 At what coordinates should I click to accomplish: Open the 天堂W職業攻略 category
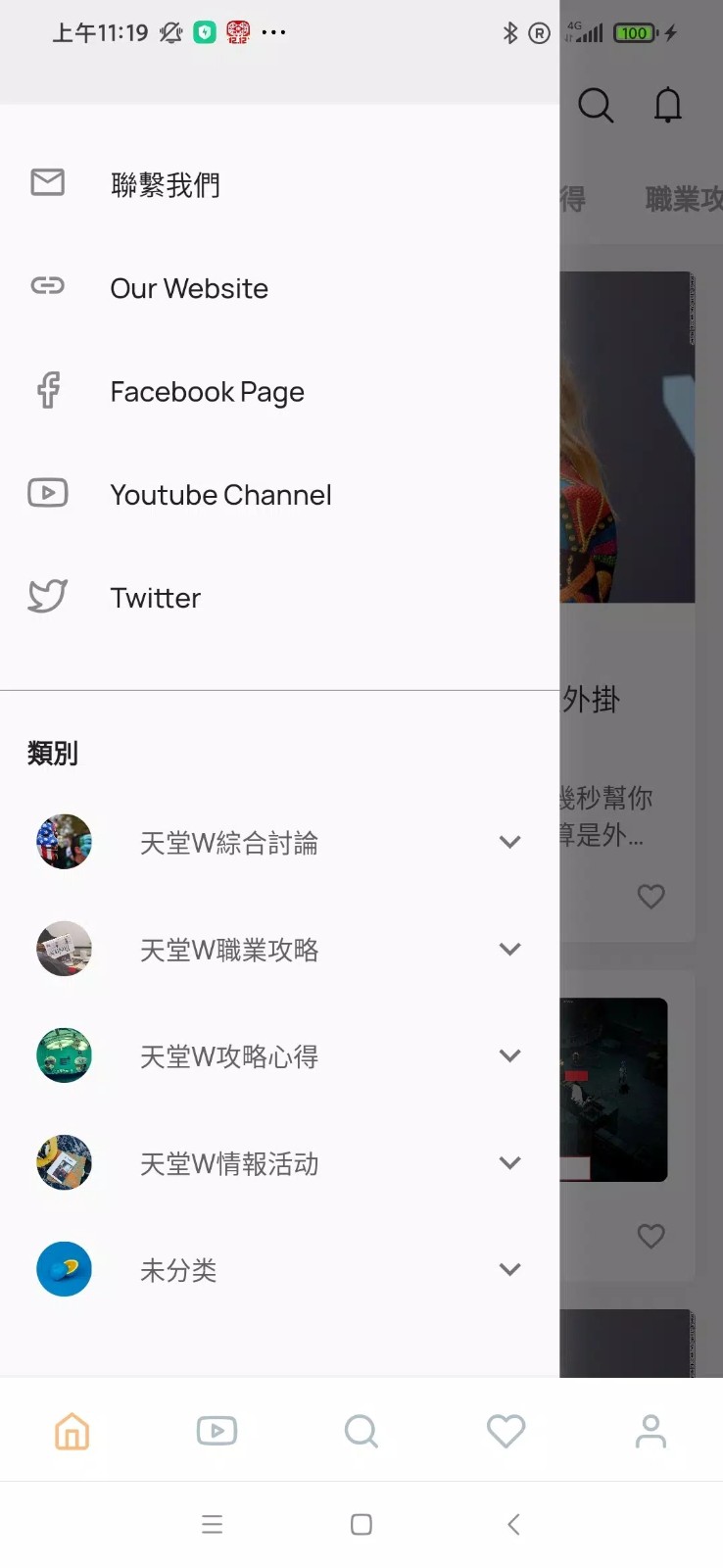[228, 950]
